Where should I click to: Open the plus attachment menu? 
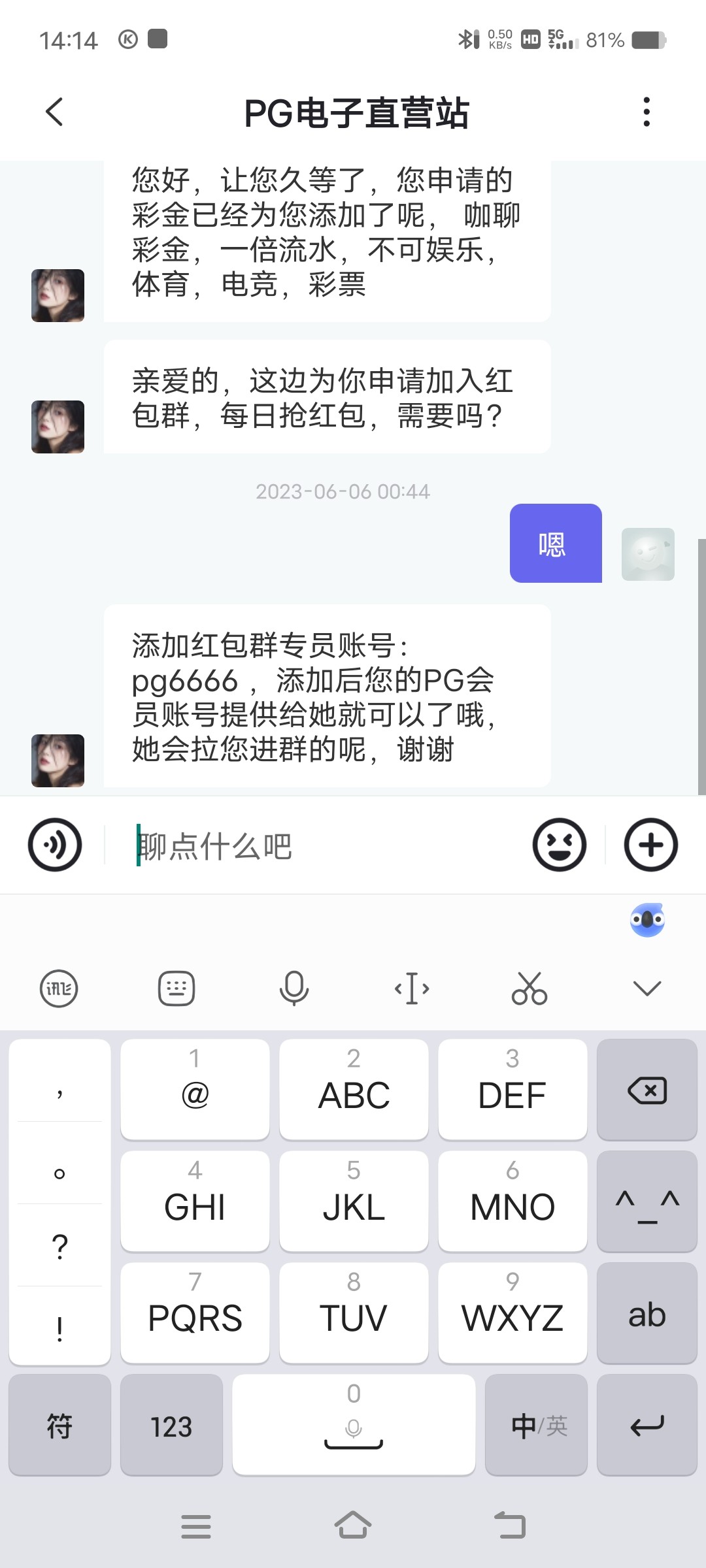coord(650,845)
